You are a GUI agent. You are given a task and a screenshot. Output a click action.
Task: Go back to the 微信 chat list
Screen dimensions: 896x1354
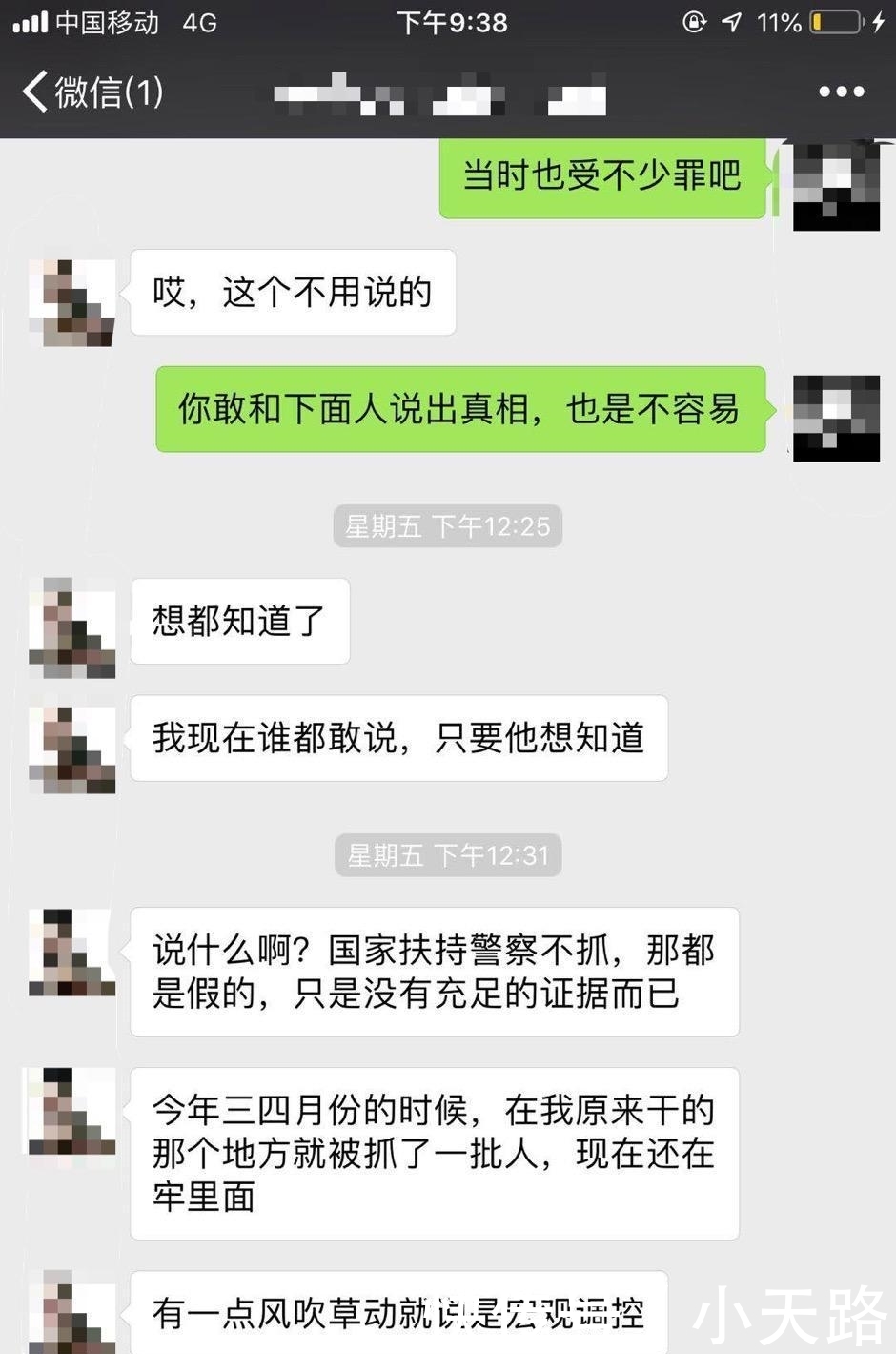[x=92, y=92]
